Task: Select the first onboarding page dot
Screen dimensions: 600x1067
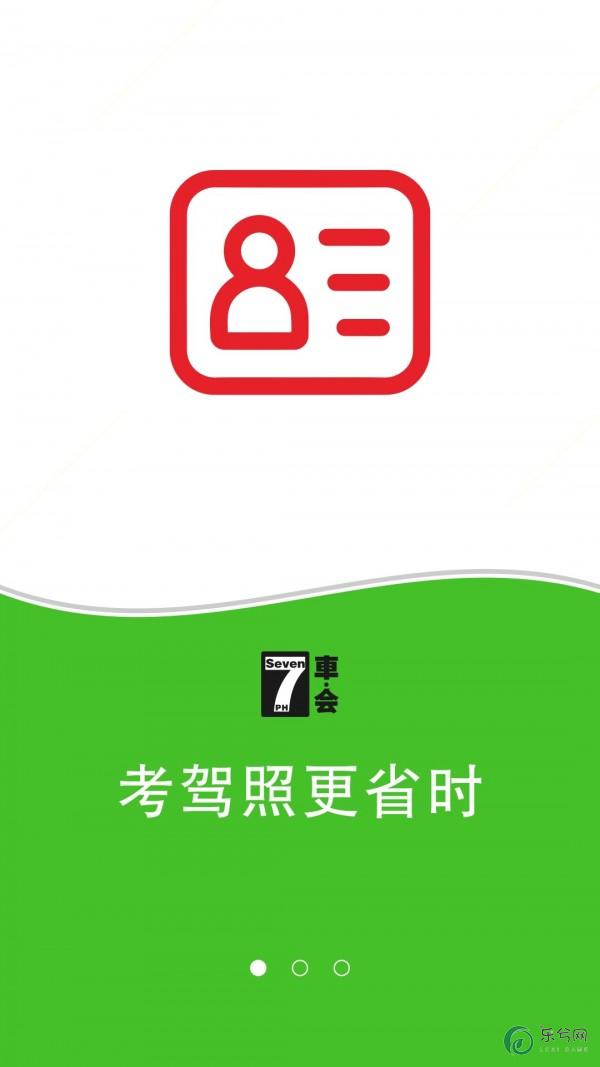Action: (x=258, y=968)
